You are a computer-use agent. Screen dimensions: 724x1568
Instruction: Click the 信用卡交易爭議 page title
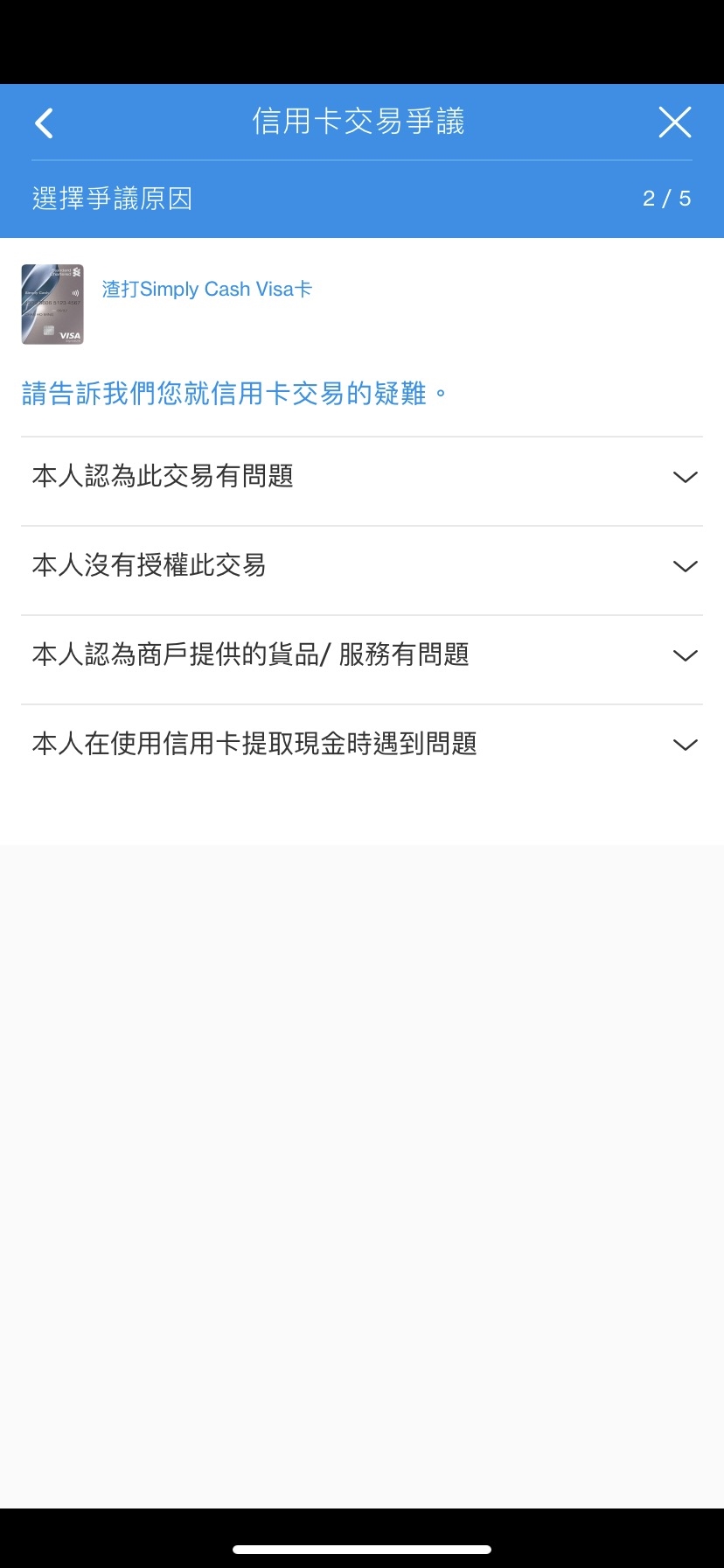361,122
